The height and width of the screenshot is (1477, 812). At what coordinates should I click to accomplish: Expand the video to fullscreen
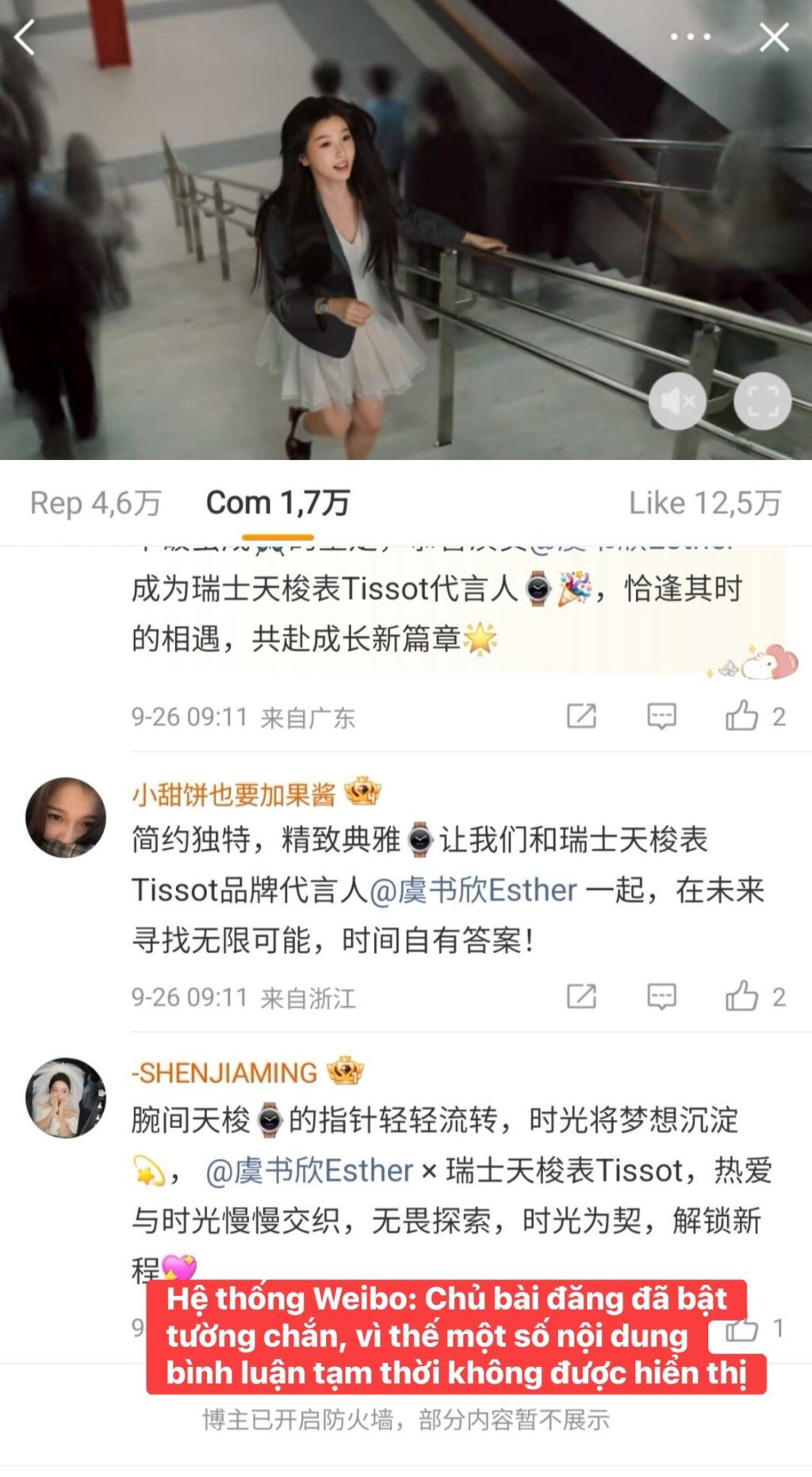pyautogui.click(x=762, y=401)
